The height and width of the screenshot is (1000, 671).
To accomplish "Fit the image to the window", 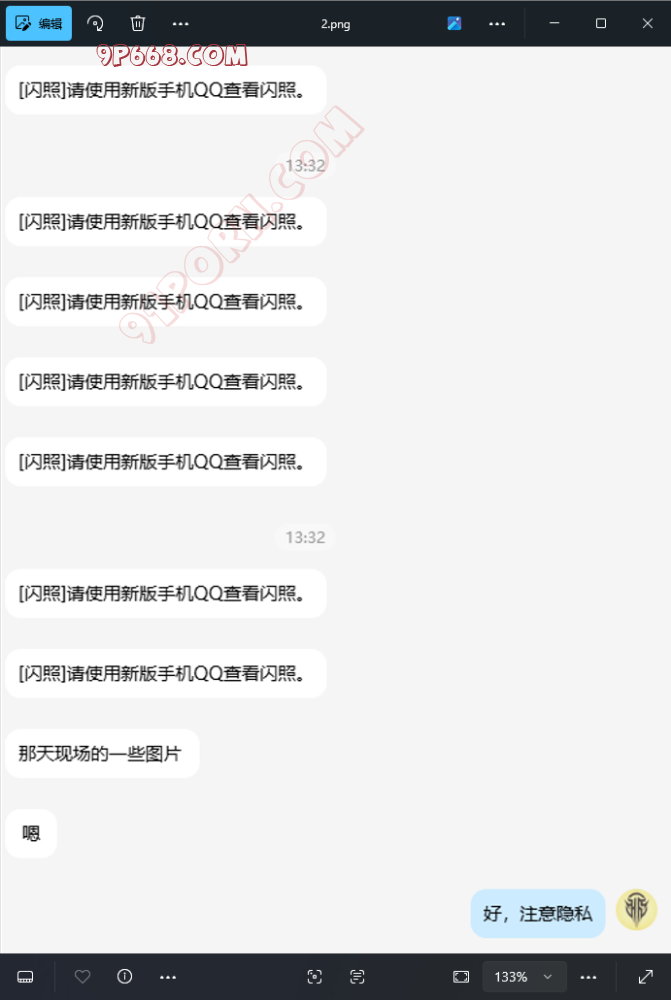I will (x=461, y=976).
